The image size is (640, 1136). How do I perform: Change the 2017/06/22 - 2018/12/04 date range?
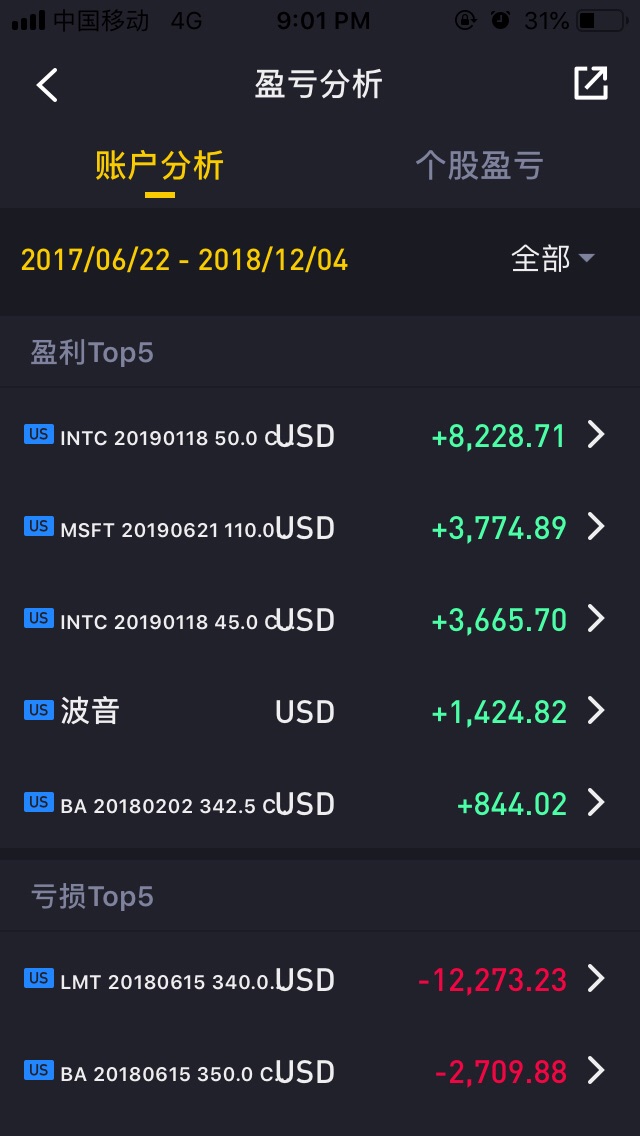(x=185, y=259)
